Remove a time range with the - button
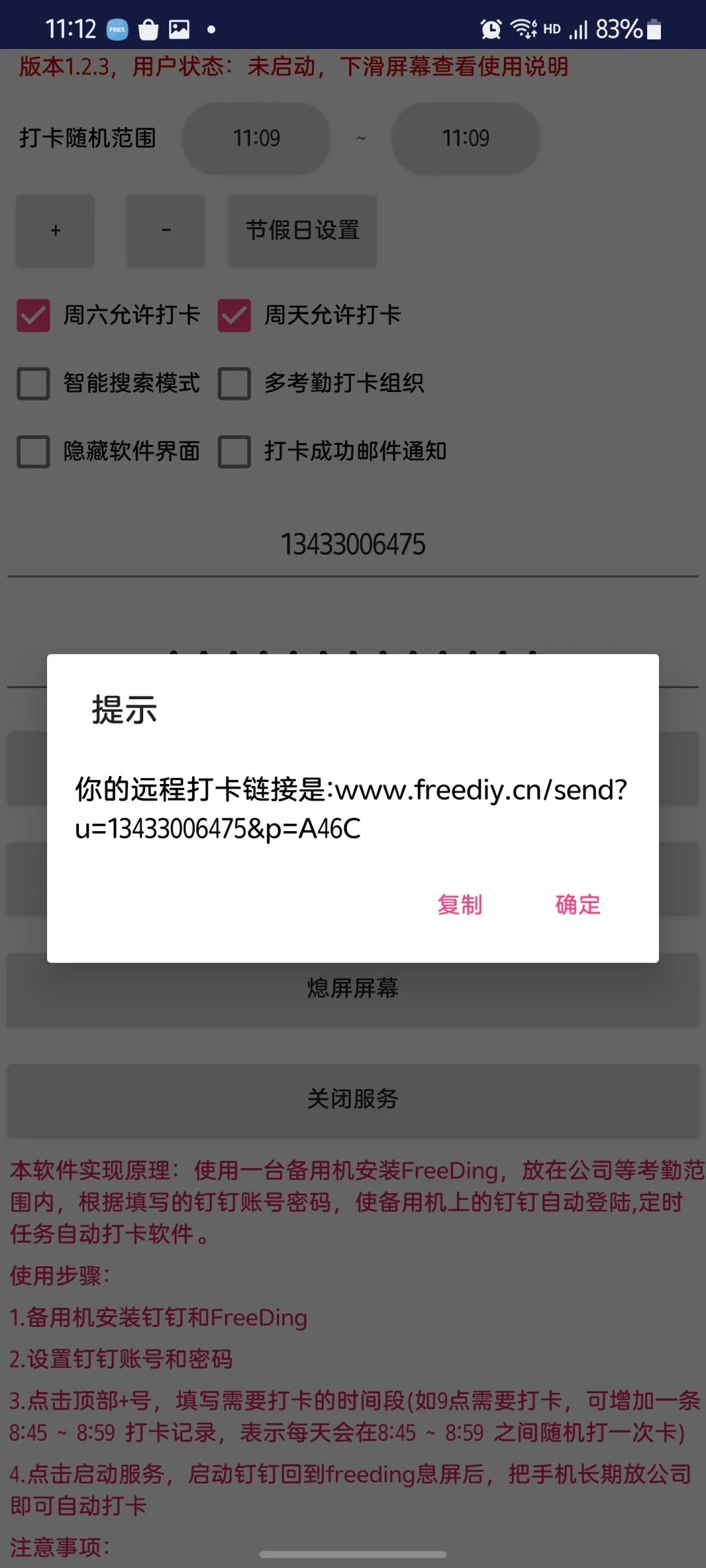 point(166,231)
